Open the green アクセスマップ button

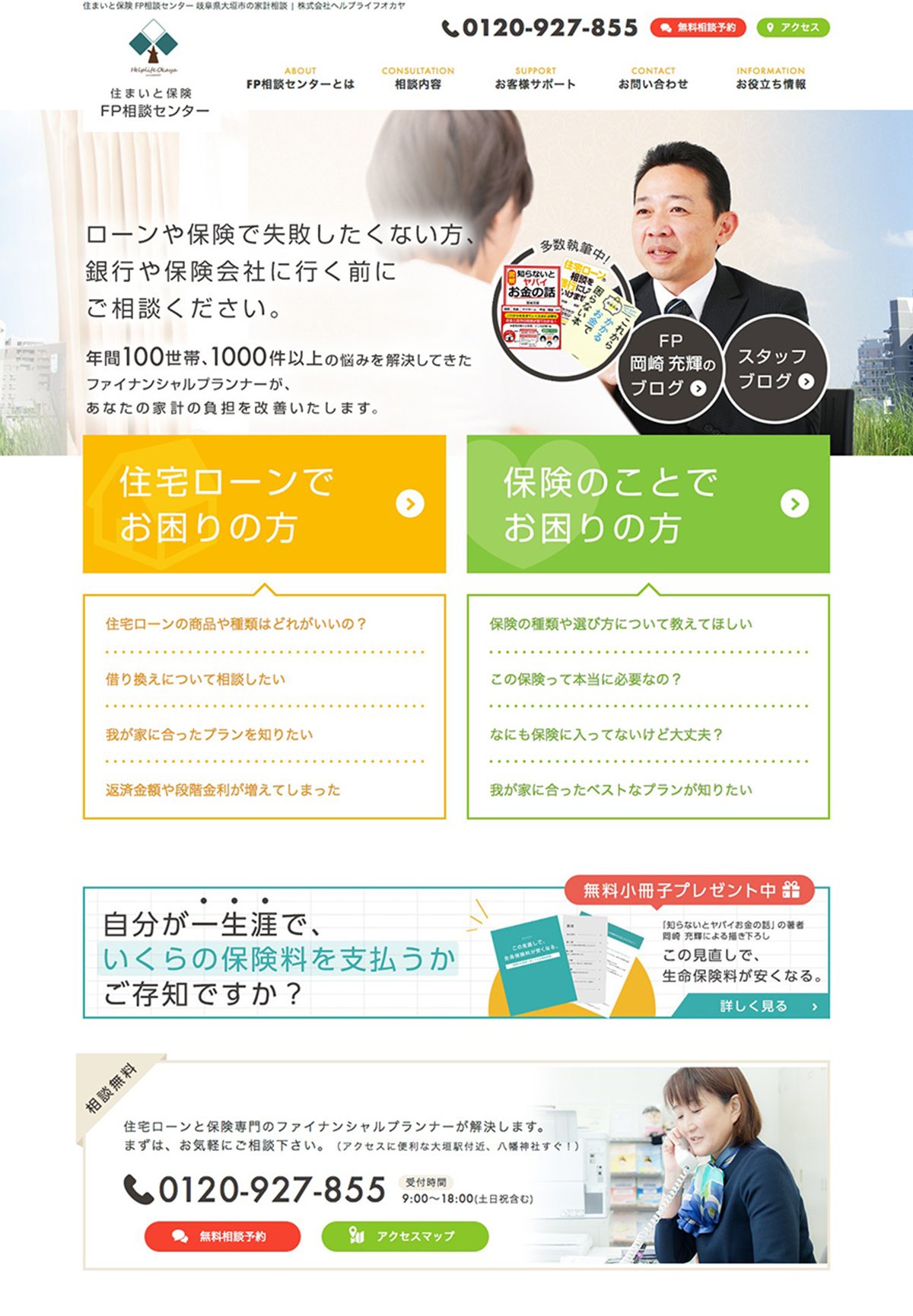pos(405,1236)
